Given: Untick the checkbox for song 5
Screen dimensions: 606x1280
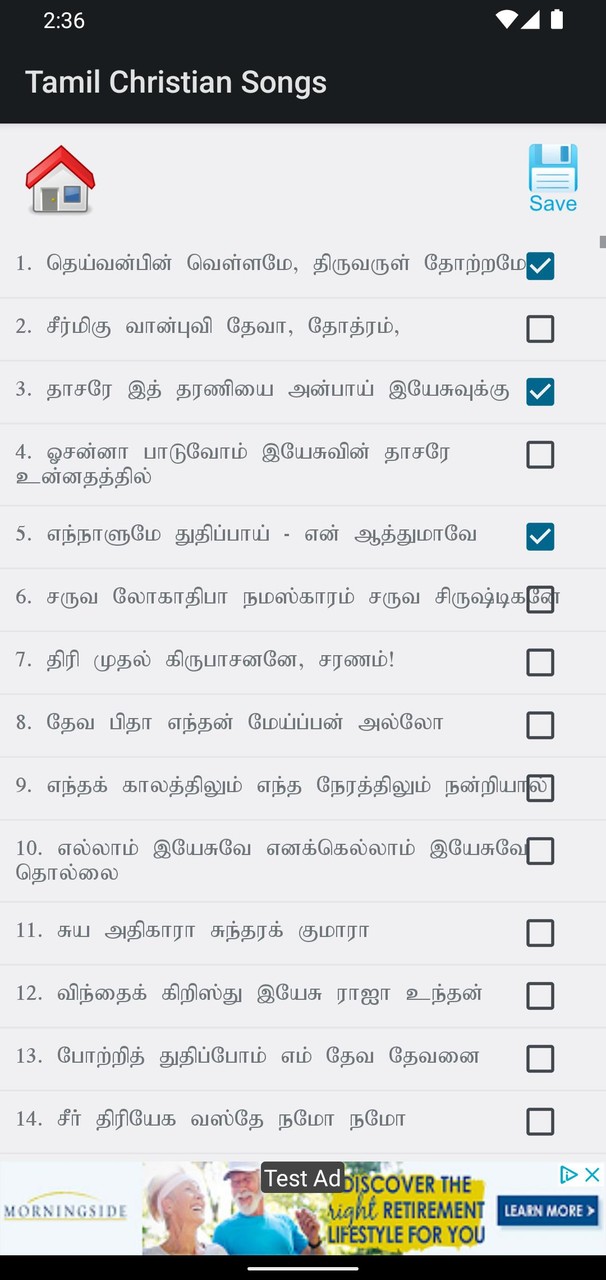Looking at the screenshot, I should pyautogui.click(x=540, y=537).
